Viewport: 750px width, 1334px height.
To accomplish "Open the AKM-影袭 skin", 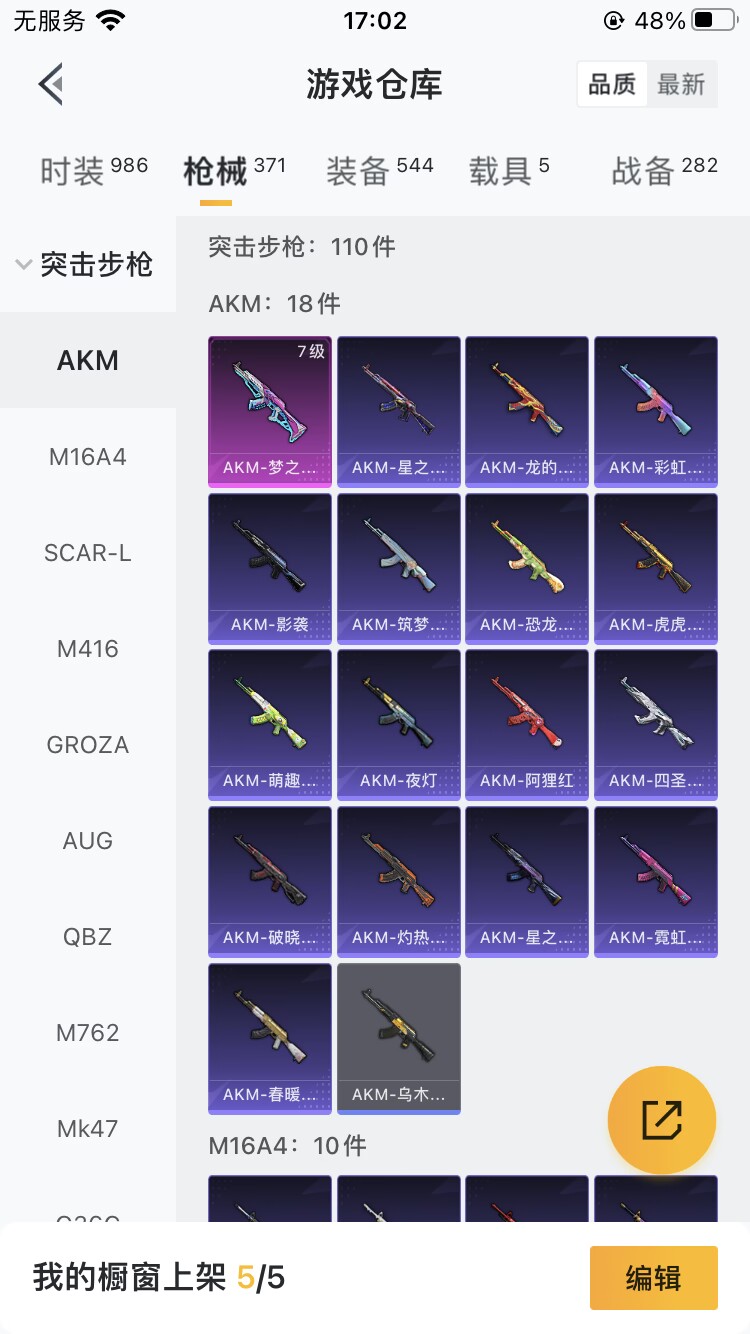I will tap(270, 568).
